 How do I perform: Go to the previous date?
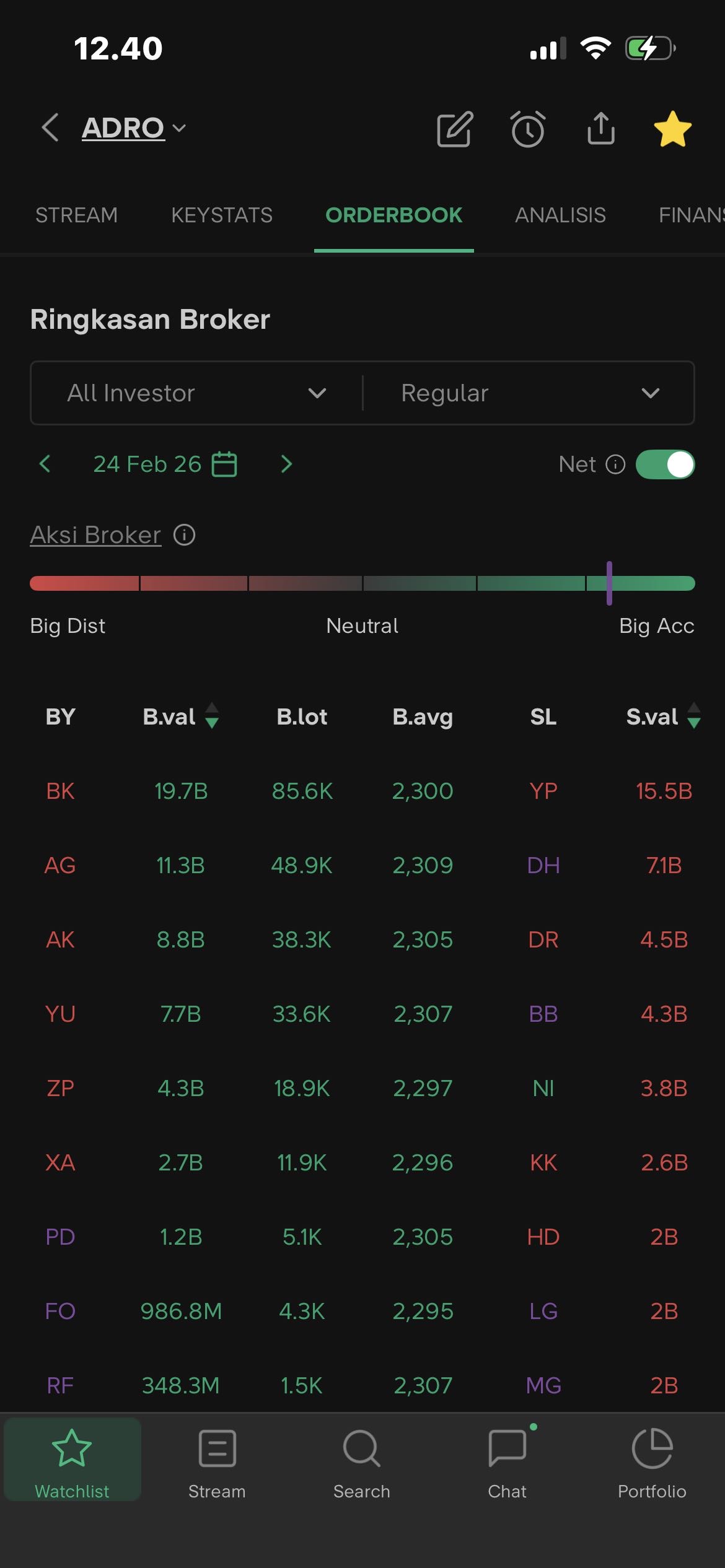pyautogui.click(x=45, y=464)
